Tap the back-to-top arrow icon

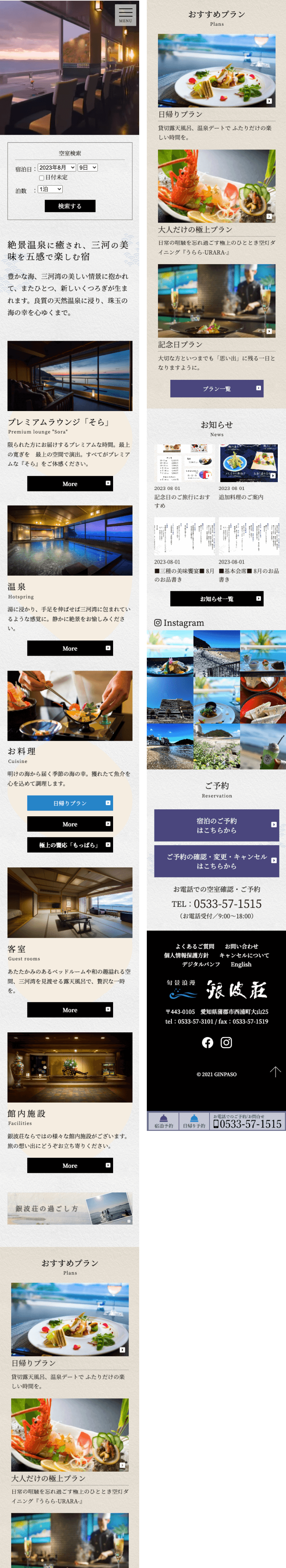[x=275, y=1072]
